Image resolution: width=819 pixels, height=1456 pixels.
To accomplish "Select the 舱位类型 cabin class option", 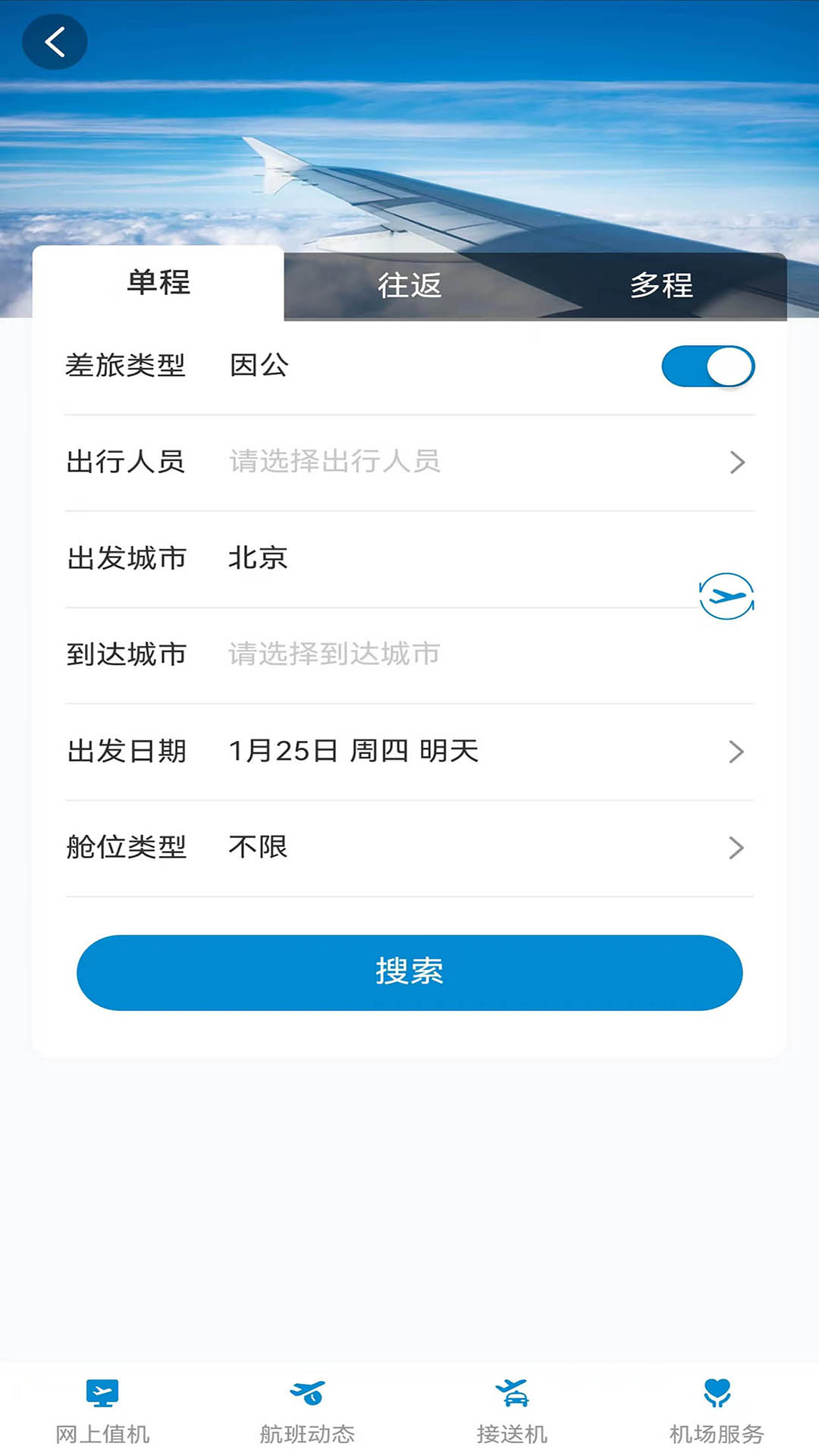I will pyautogui.click(x=409, y=847).
